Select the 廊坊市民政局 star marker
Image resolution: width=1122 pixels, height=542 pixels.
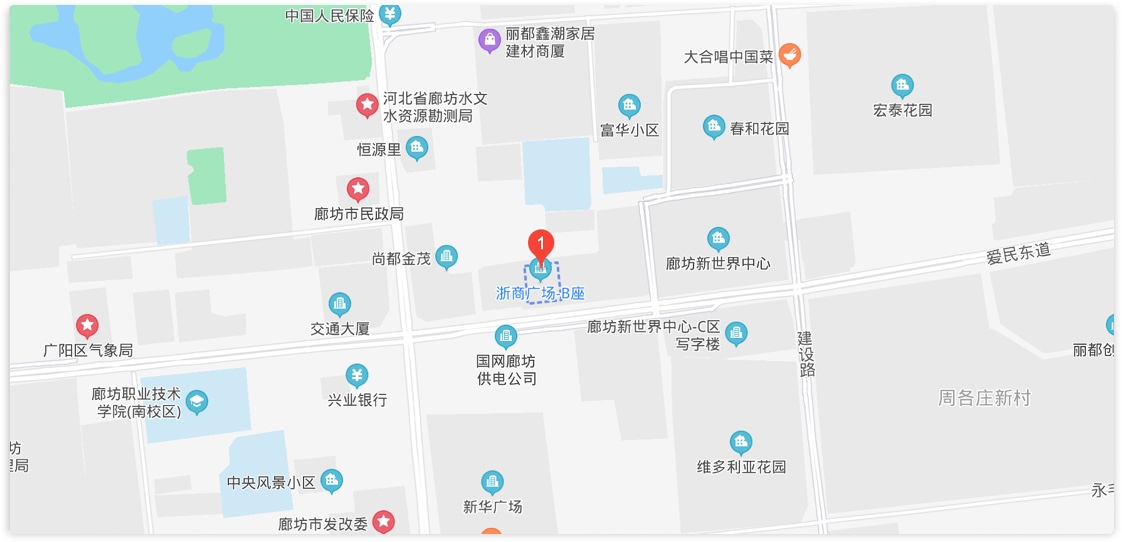358,189
